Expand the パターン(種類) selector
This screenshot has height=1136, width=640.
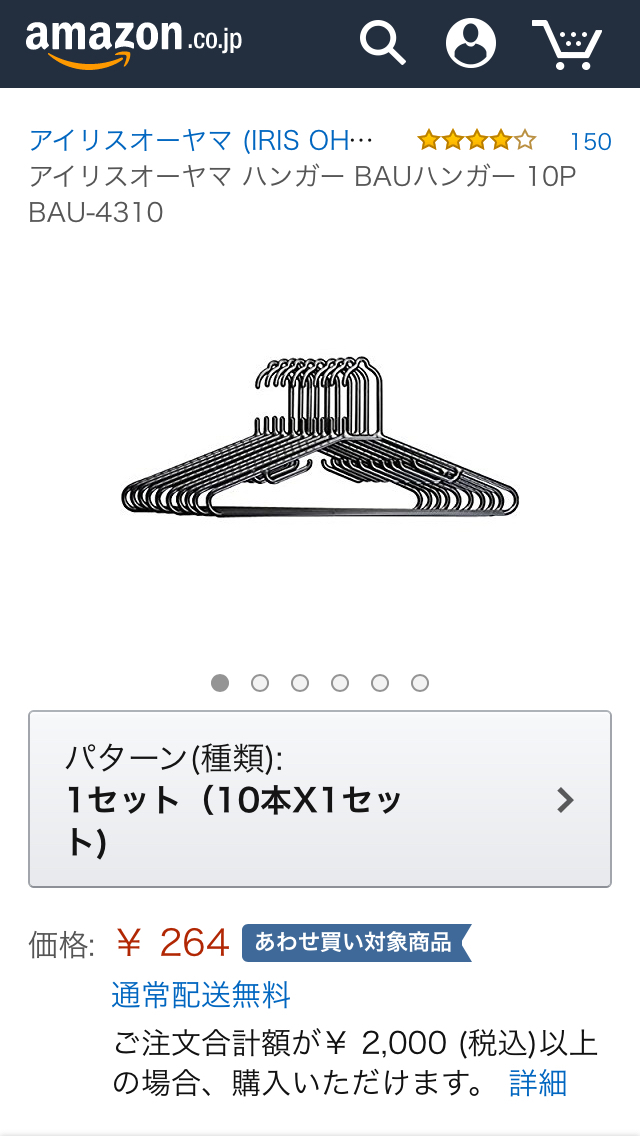coord(320,799)
